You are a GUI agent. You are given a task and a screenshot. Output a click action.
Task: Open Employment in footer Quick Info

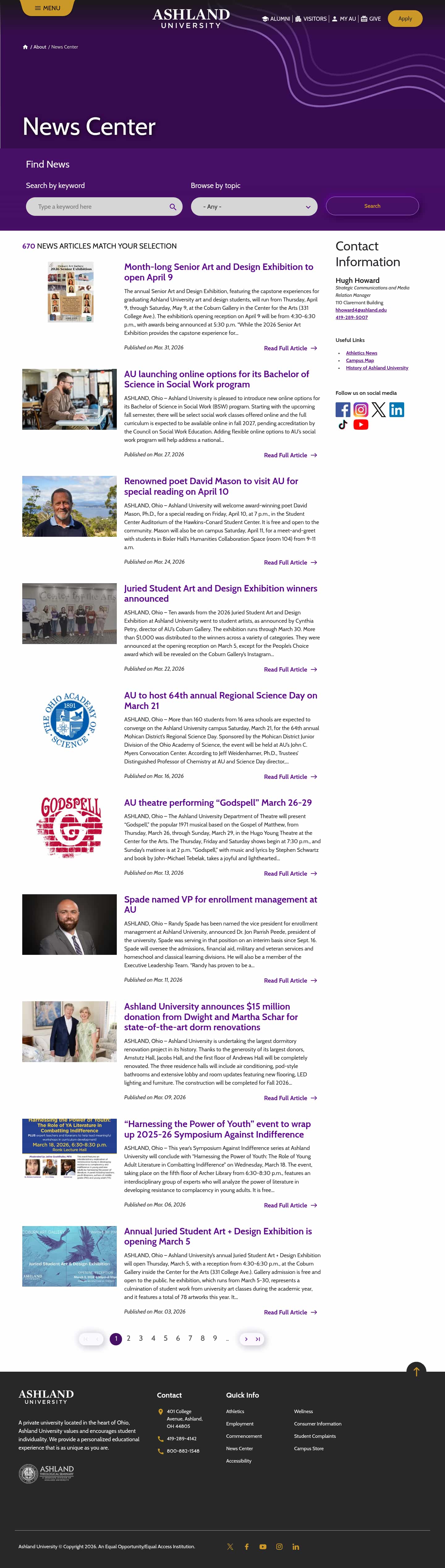coord(239,1424)
